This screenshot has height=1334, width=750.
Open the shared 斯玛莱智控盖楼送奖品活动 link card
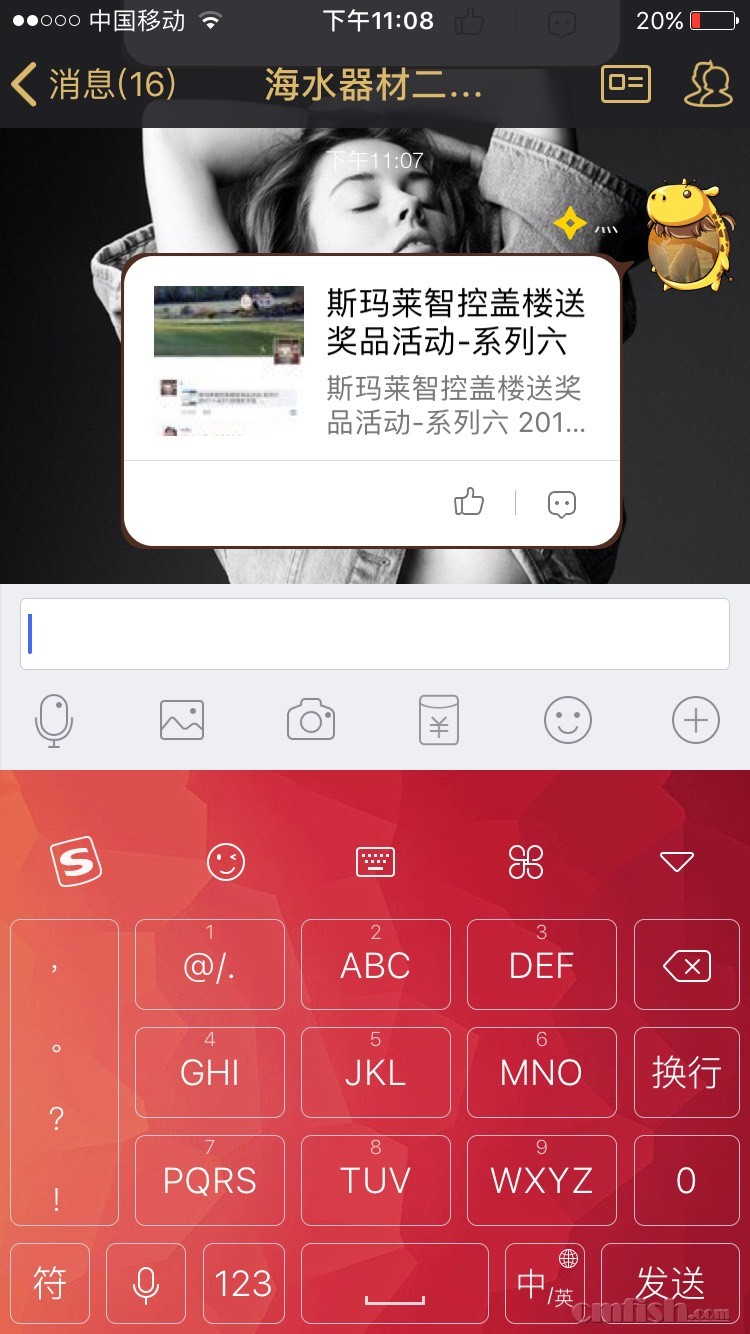pyautogui.click(x=372, y=360)
